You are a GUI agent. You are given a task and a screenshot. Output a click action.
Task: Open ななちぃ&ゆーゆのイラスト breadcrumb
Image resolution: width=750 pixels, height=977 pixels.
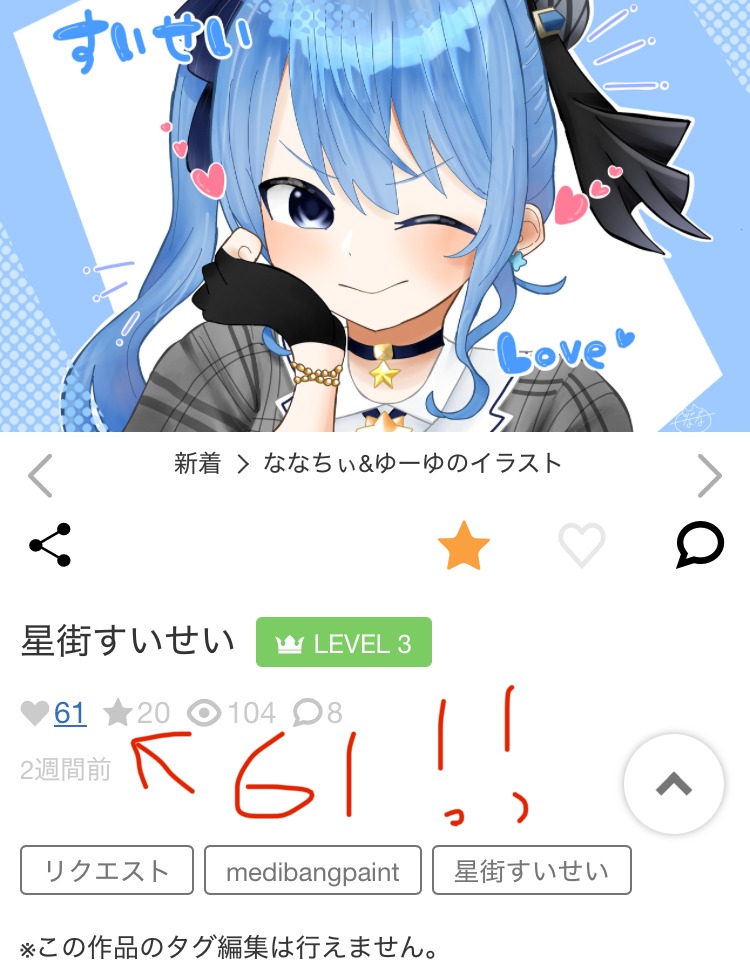click(412, 463)
